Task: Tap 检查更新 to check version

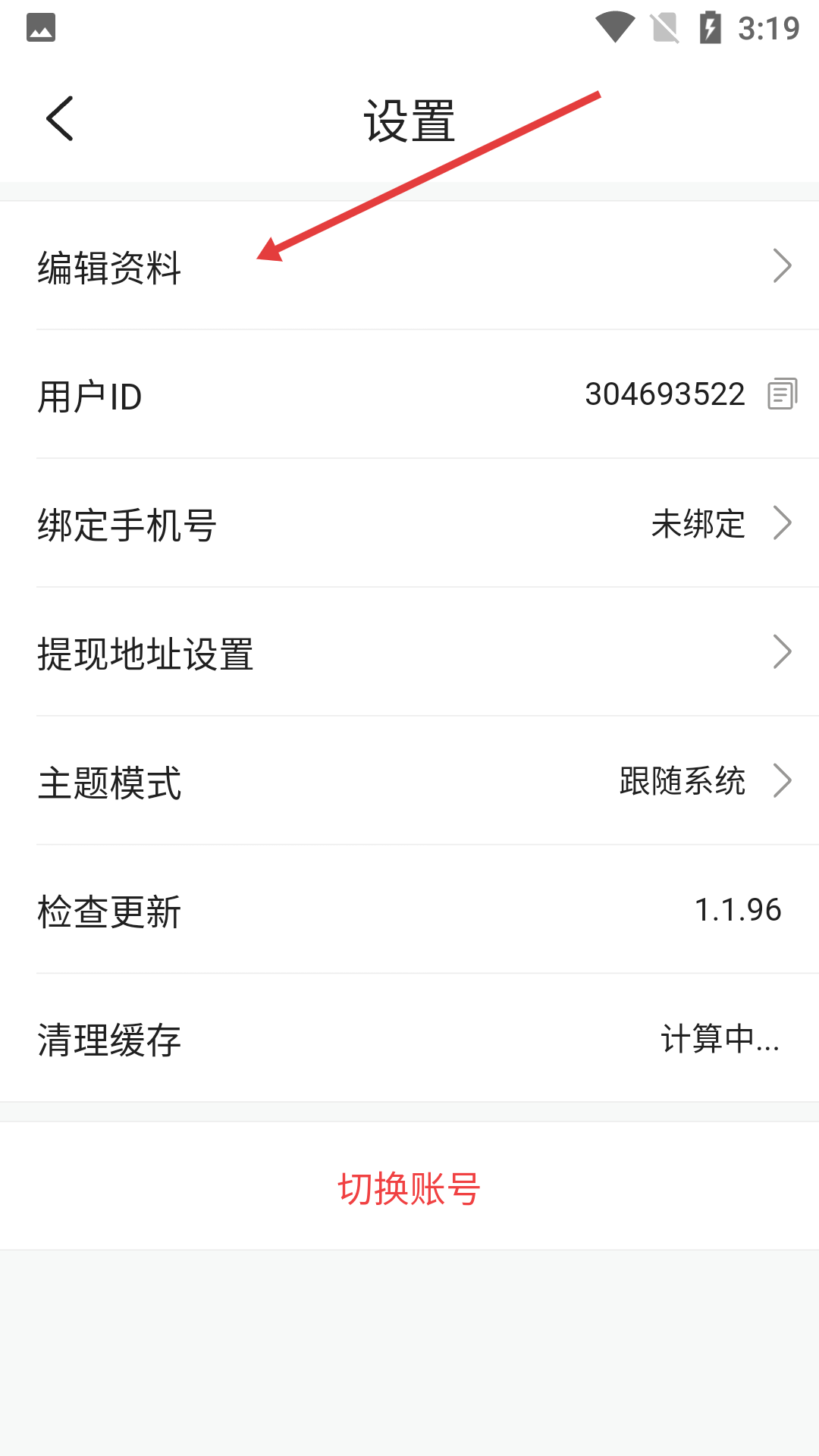Action: click(x=409, y=910)
